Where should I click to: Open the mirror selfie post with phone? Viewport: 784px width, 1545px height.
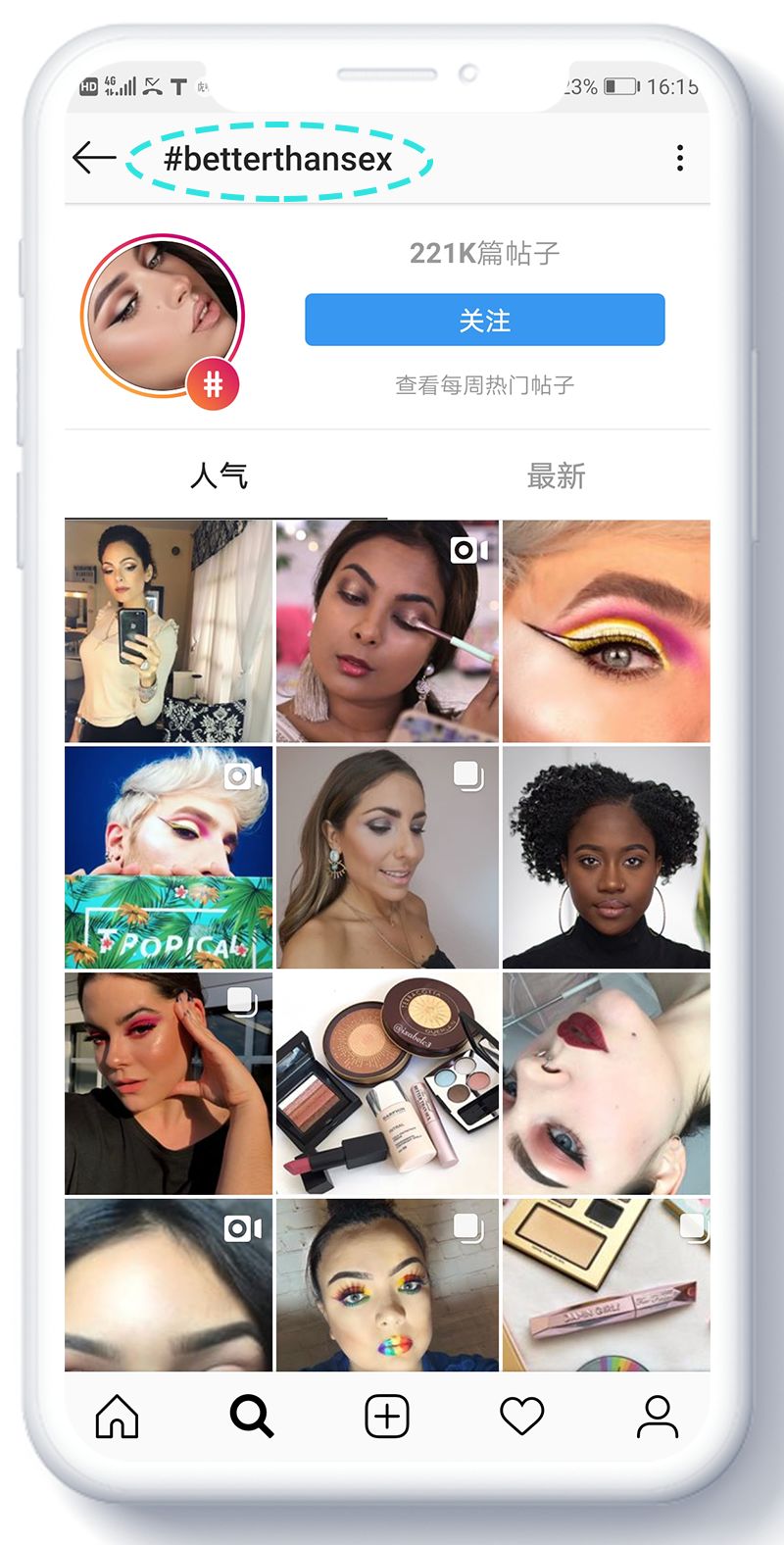[169, 631]
